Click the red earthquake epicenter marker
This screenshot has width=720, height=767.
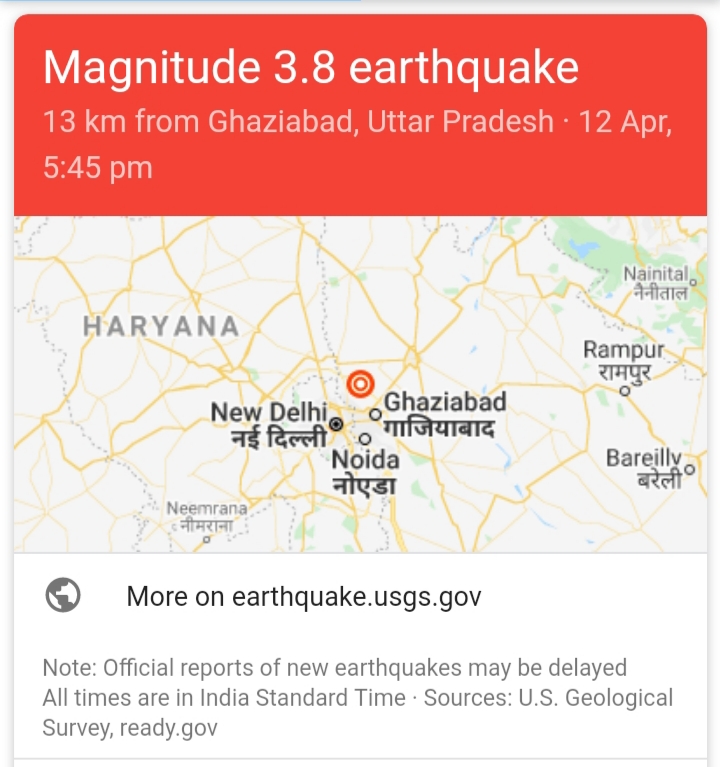coord(360,381)
